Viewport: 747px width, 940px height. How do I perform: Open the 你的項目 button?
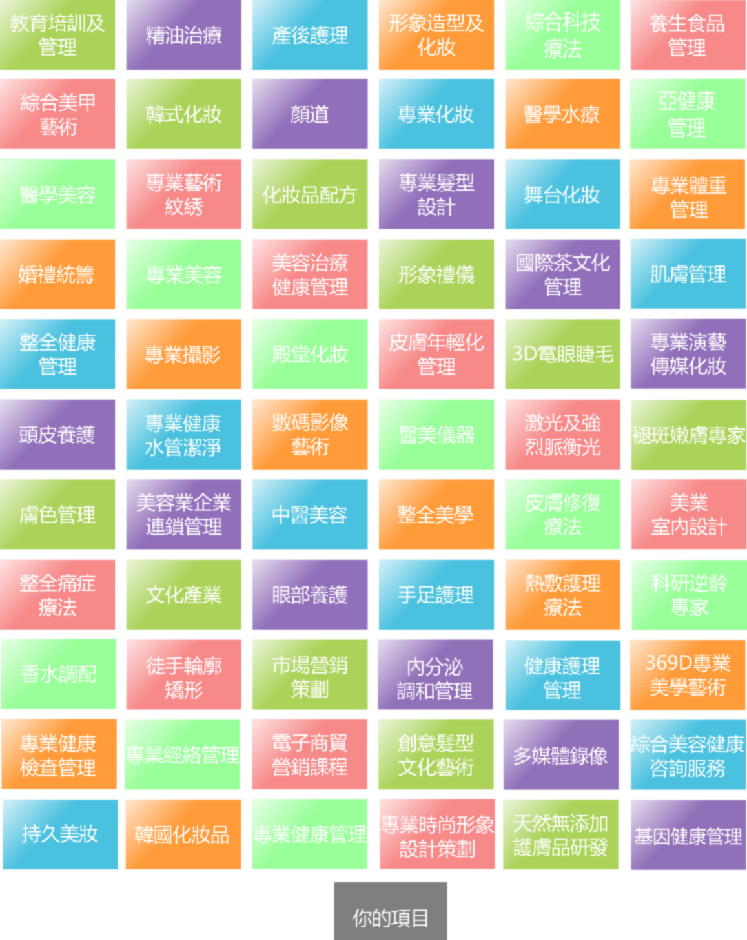coord(390,915)
